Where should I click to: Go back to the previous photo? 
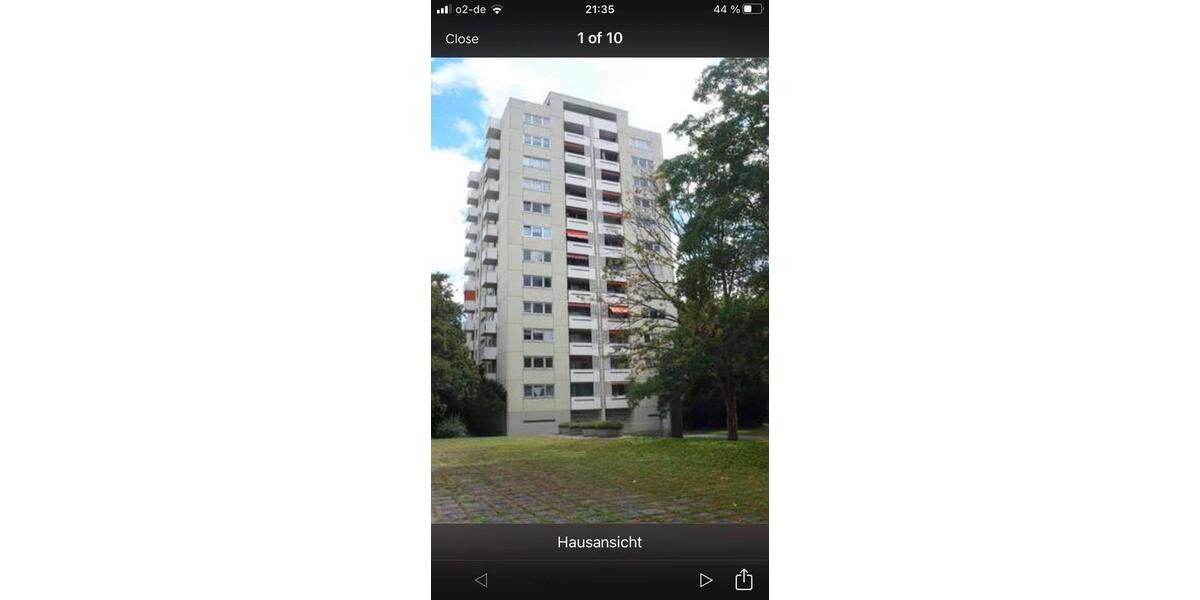pos(481,580)
